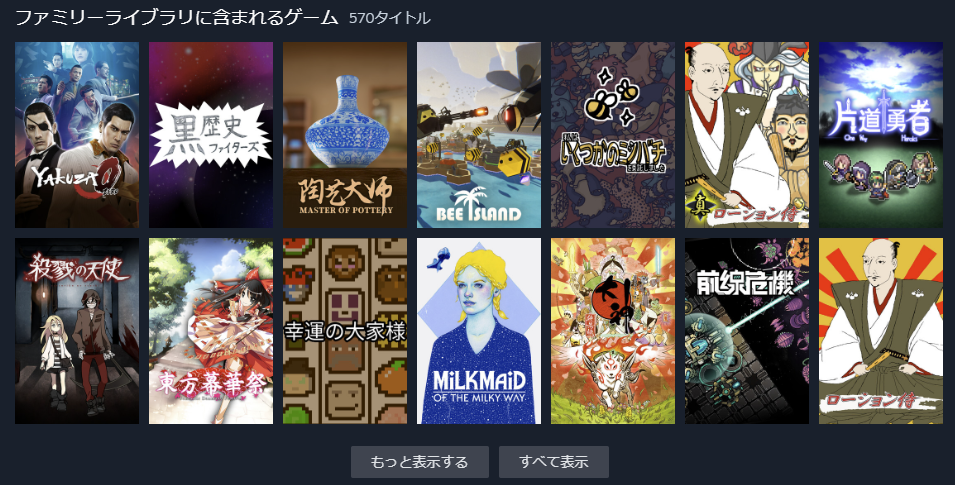Select the 片道勇者 game tile

(881, 135)
